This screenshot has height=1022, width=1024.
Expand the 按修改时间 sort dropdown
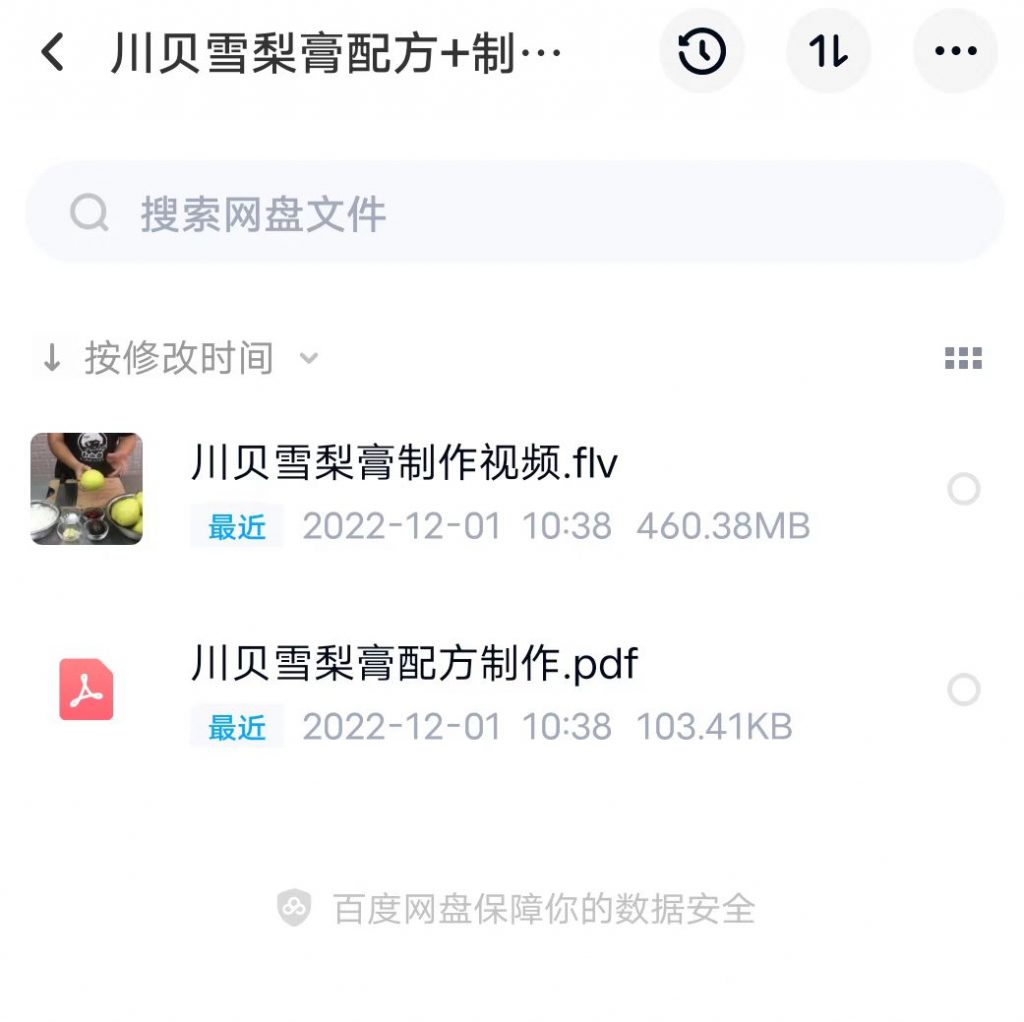[180, 358]
